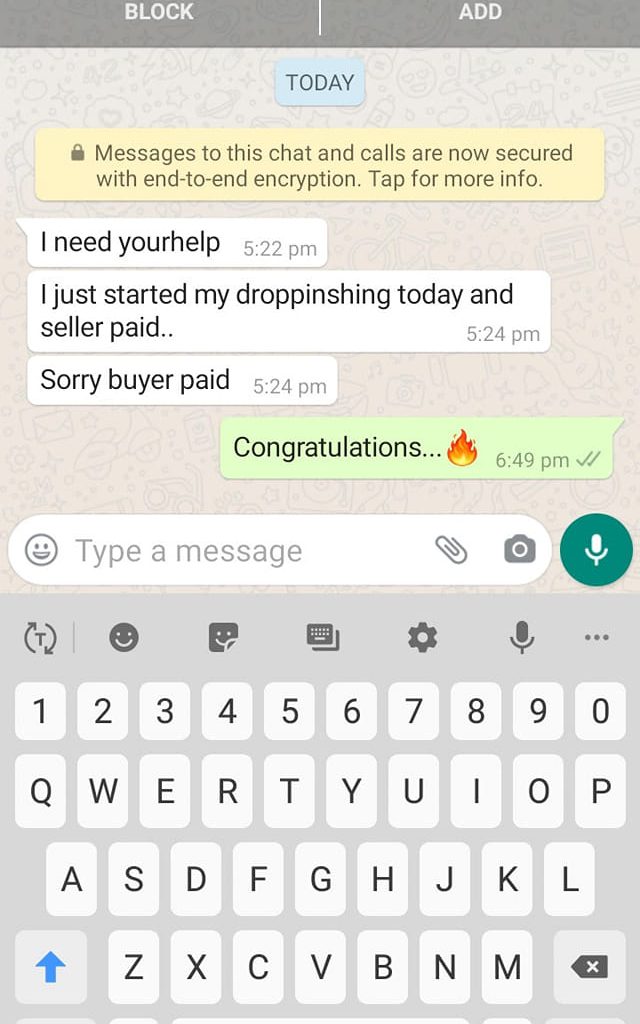Open the emoji picker in message box
The width and height of the screenshot is (640, 1024).
pyautogui.click(x=41, y=550)
